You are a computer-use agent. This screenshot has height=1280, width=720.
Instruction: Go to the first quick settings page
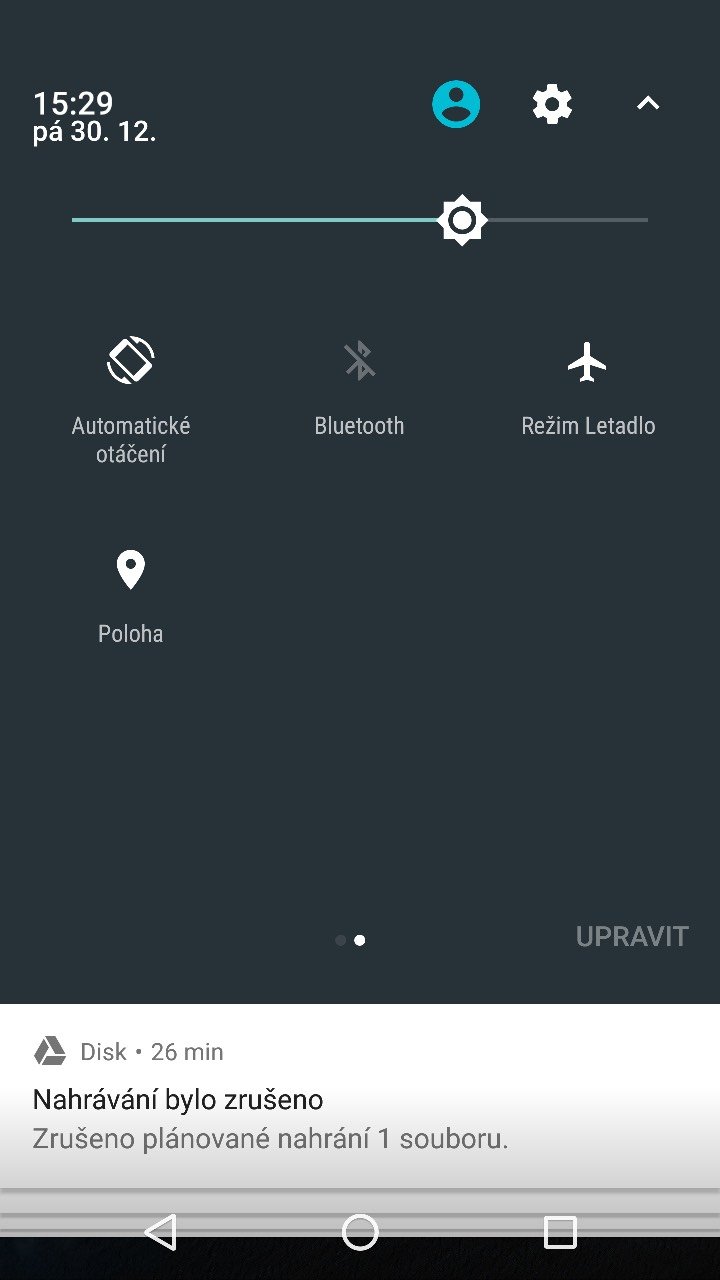click(340, 940)
